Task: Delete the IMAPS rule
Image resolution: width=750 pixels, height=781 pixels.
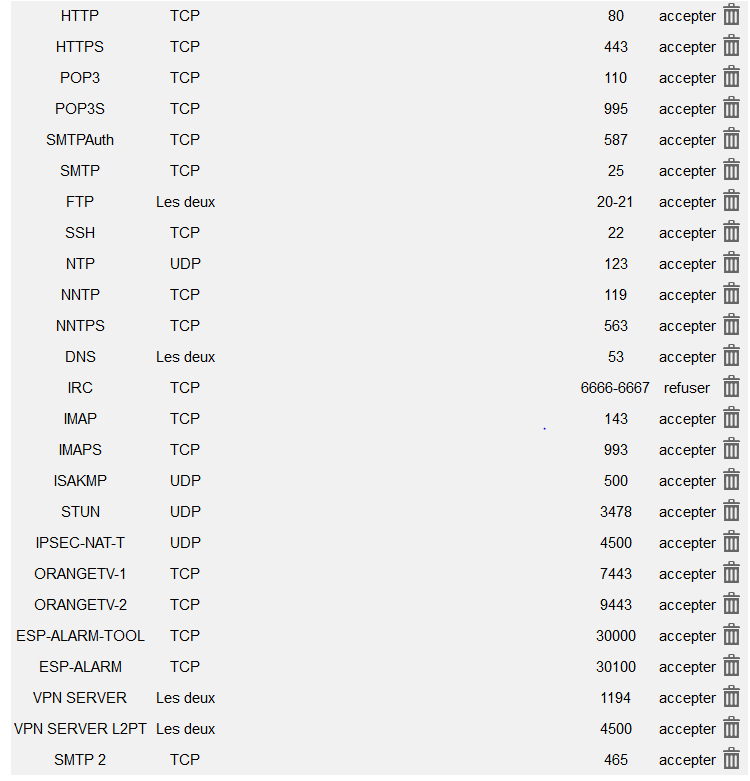Action: point(731,450)
